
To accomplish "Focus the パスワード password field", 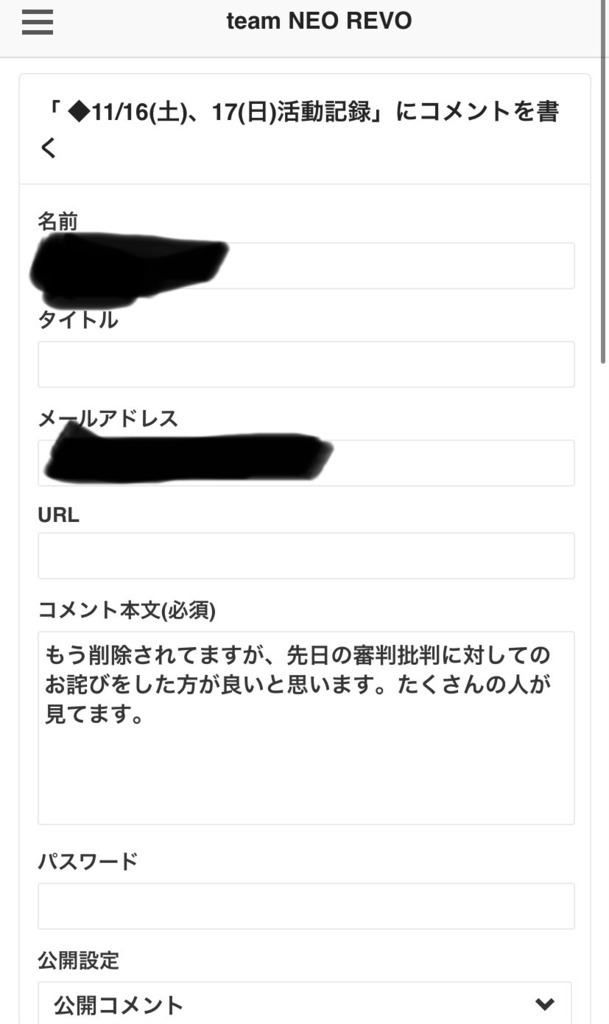I will click(306, 906).
